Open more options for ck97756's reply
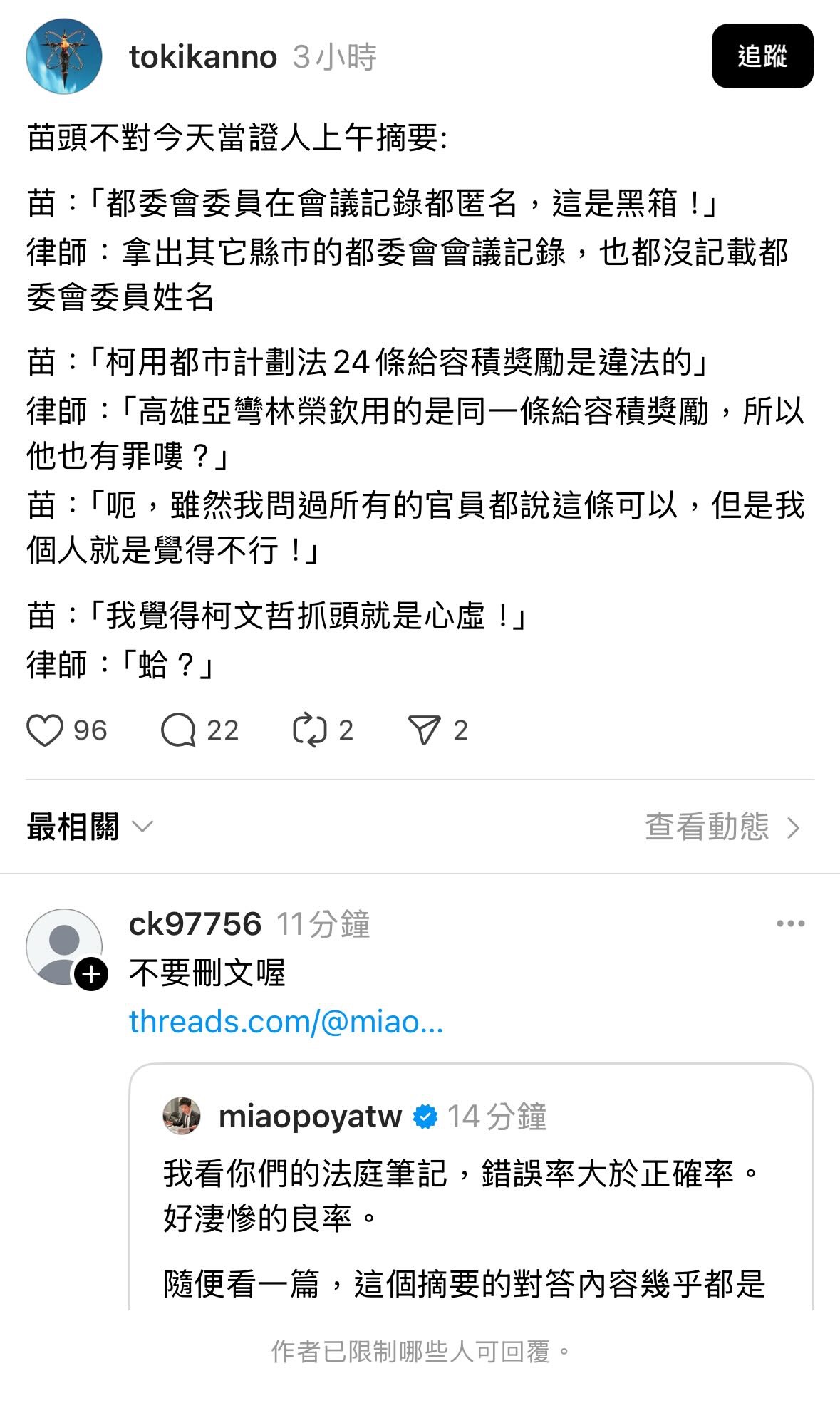The height and width of the screenshot is (1413, 840). tap(790, 923)
